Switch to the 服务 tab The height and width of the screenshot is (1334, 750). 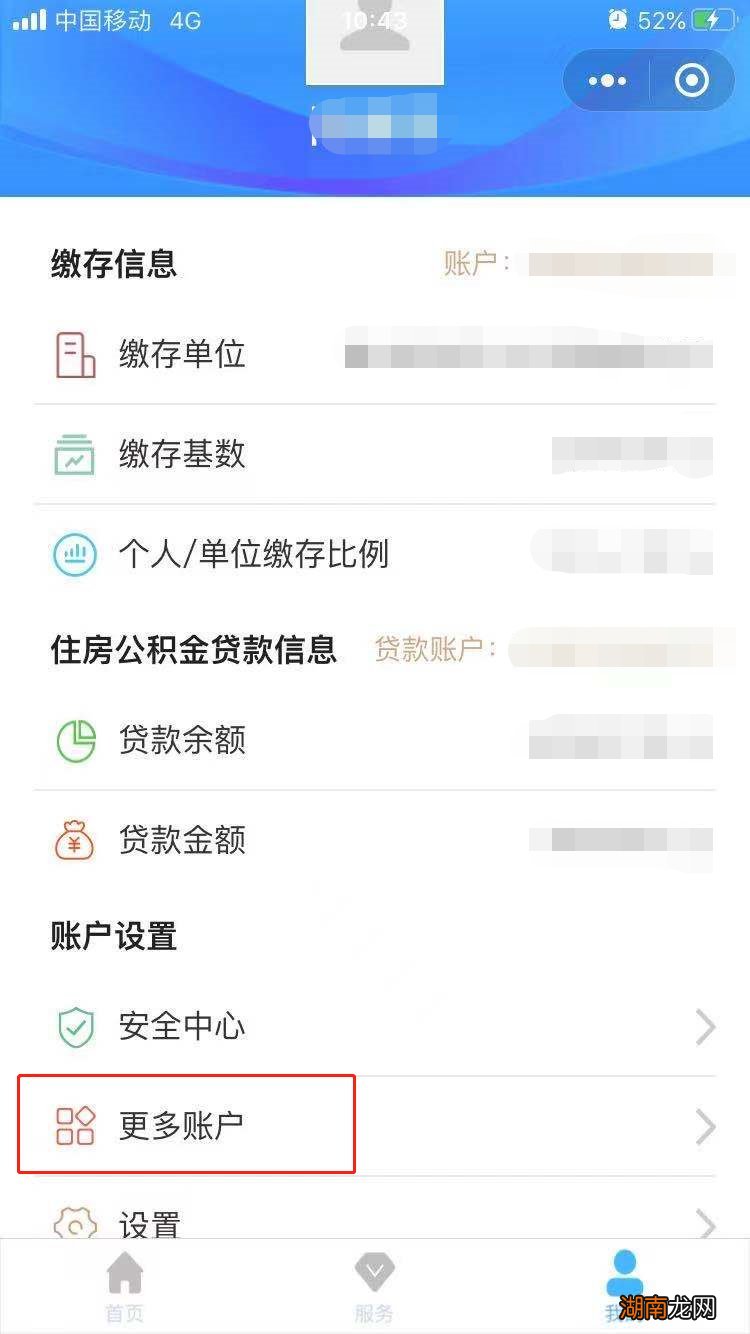[x=375, y=1288]
